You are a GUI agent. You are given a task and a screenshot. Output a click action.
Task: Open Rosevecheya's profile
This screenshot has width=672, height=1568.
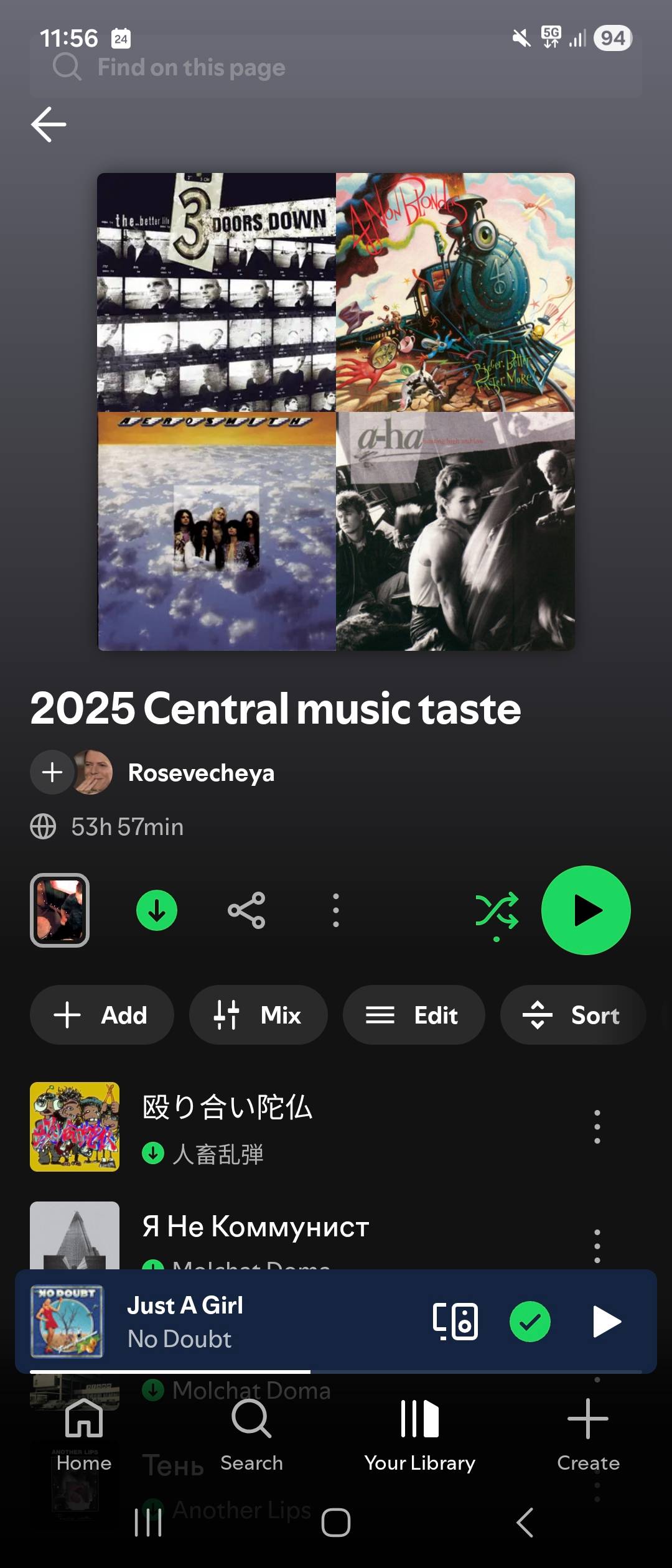click(x=201, y=772)
